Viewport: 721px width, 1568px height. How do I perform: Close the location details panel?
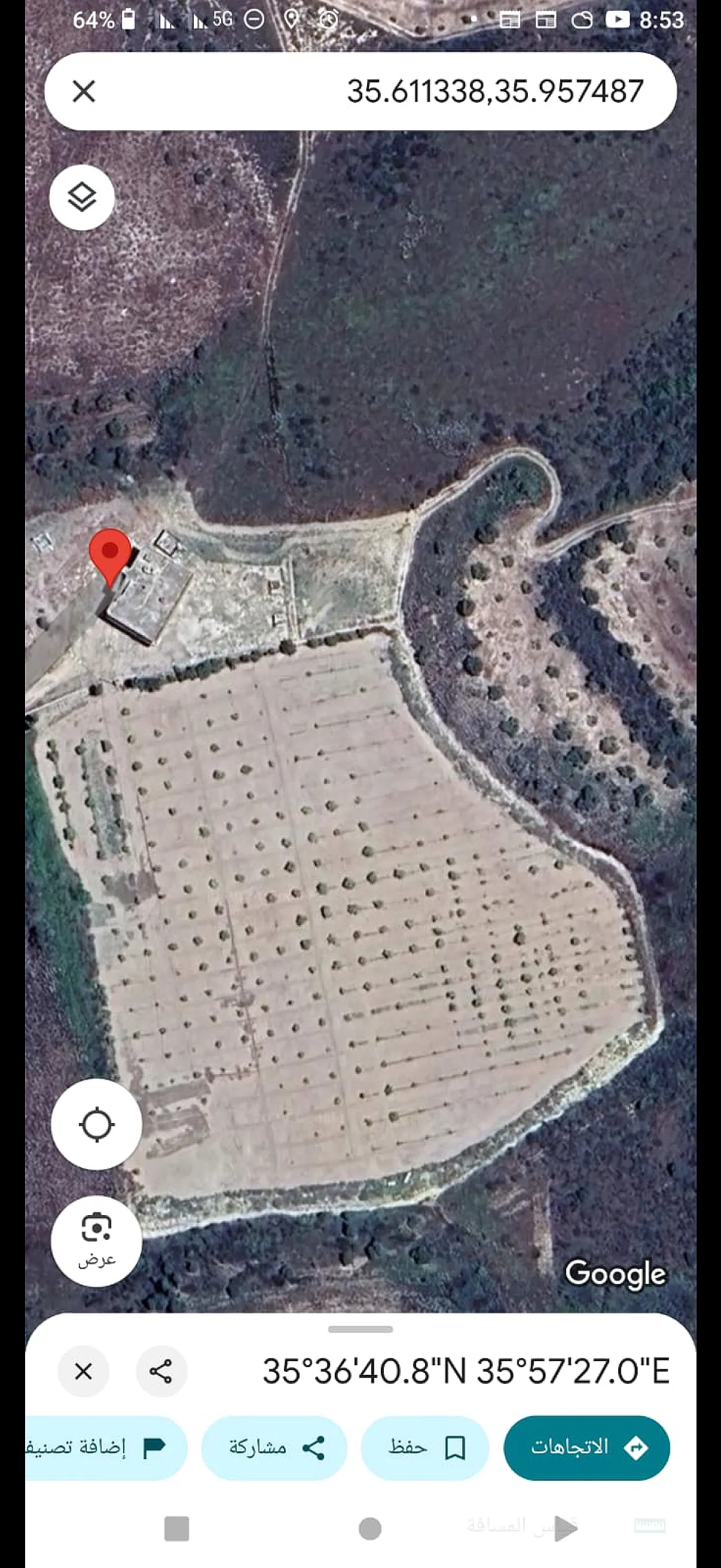[83, 1371]
